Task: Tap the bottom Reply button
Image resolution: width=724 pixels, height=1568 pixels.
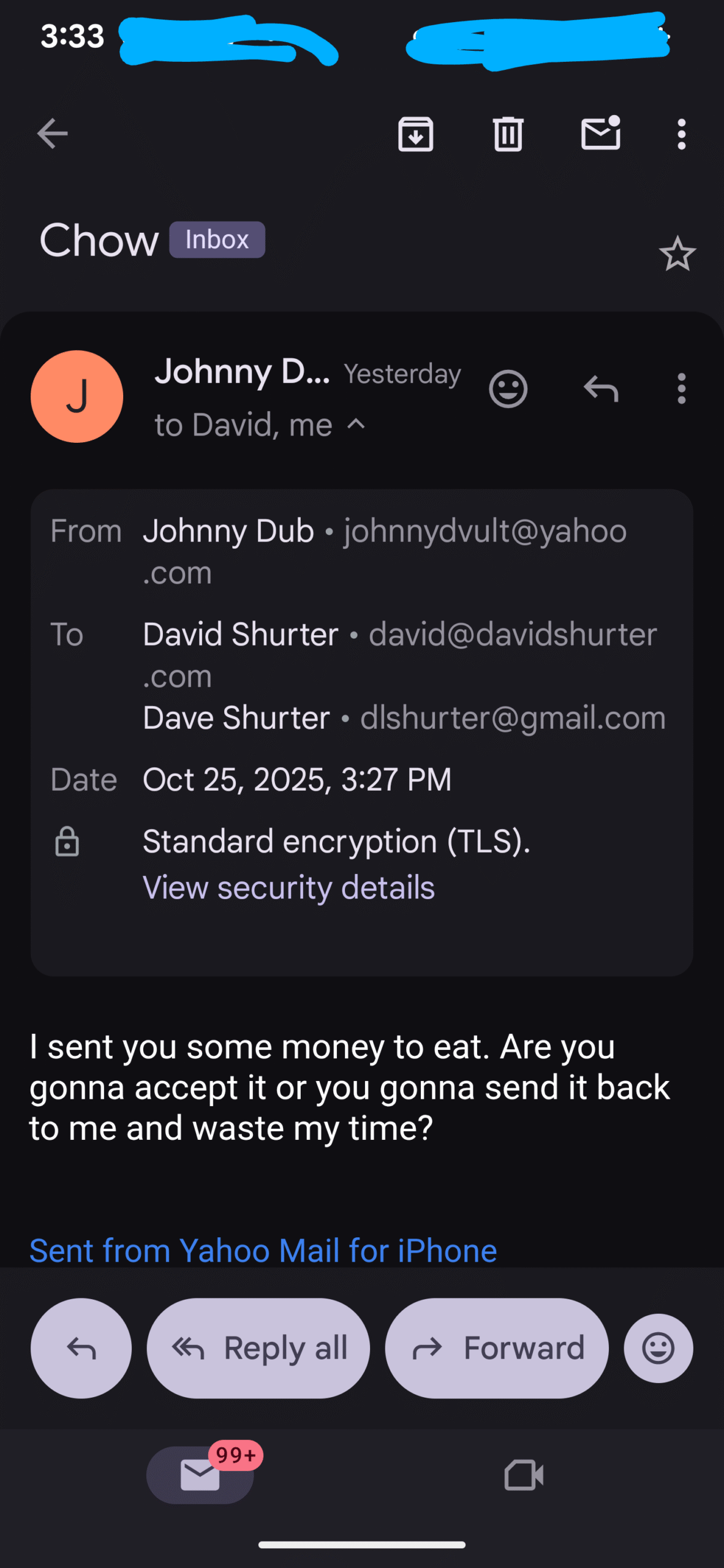Action: pyautogui.click(x=81, y=1348)
